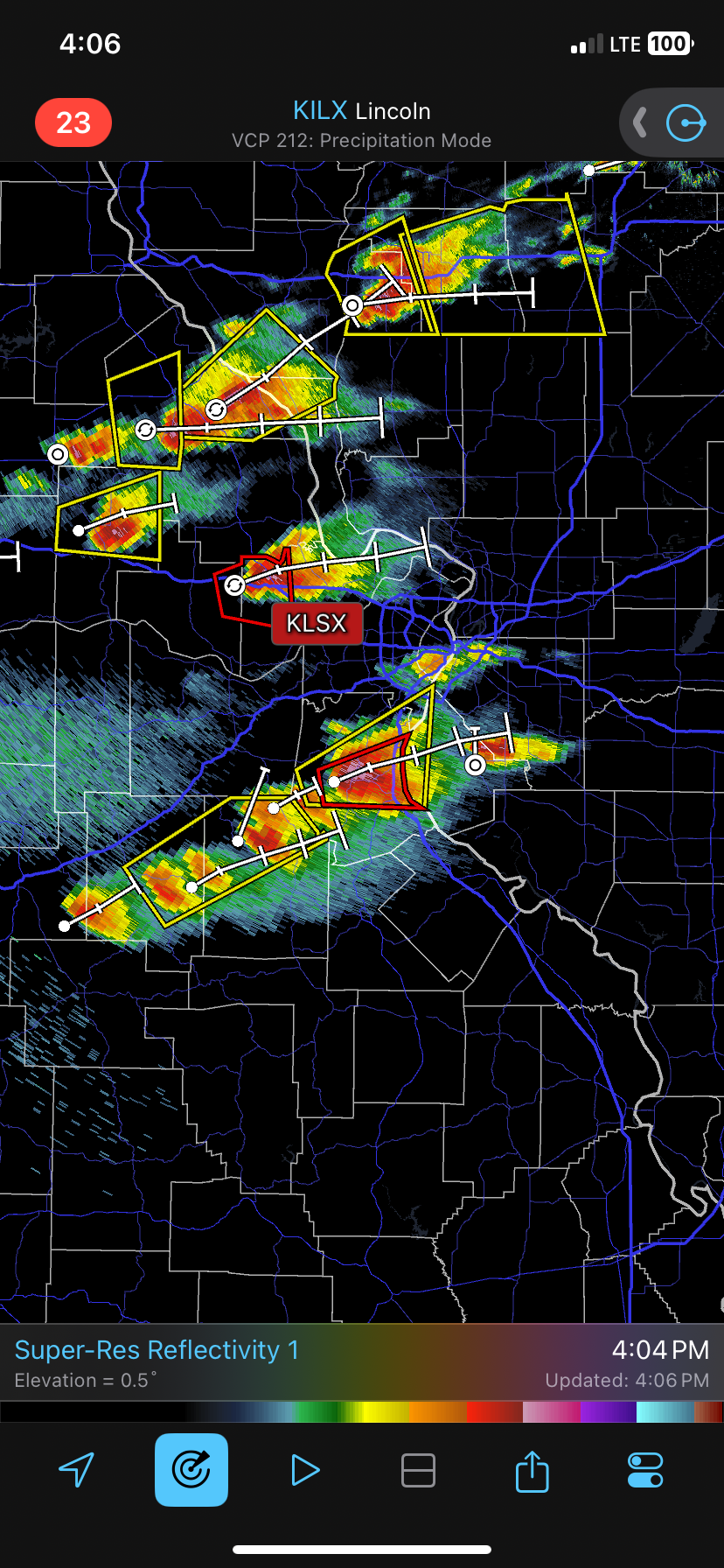Open the settings toggles menu
724x1568 pixels.
click(x=645, y=1470)
